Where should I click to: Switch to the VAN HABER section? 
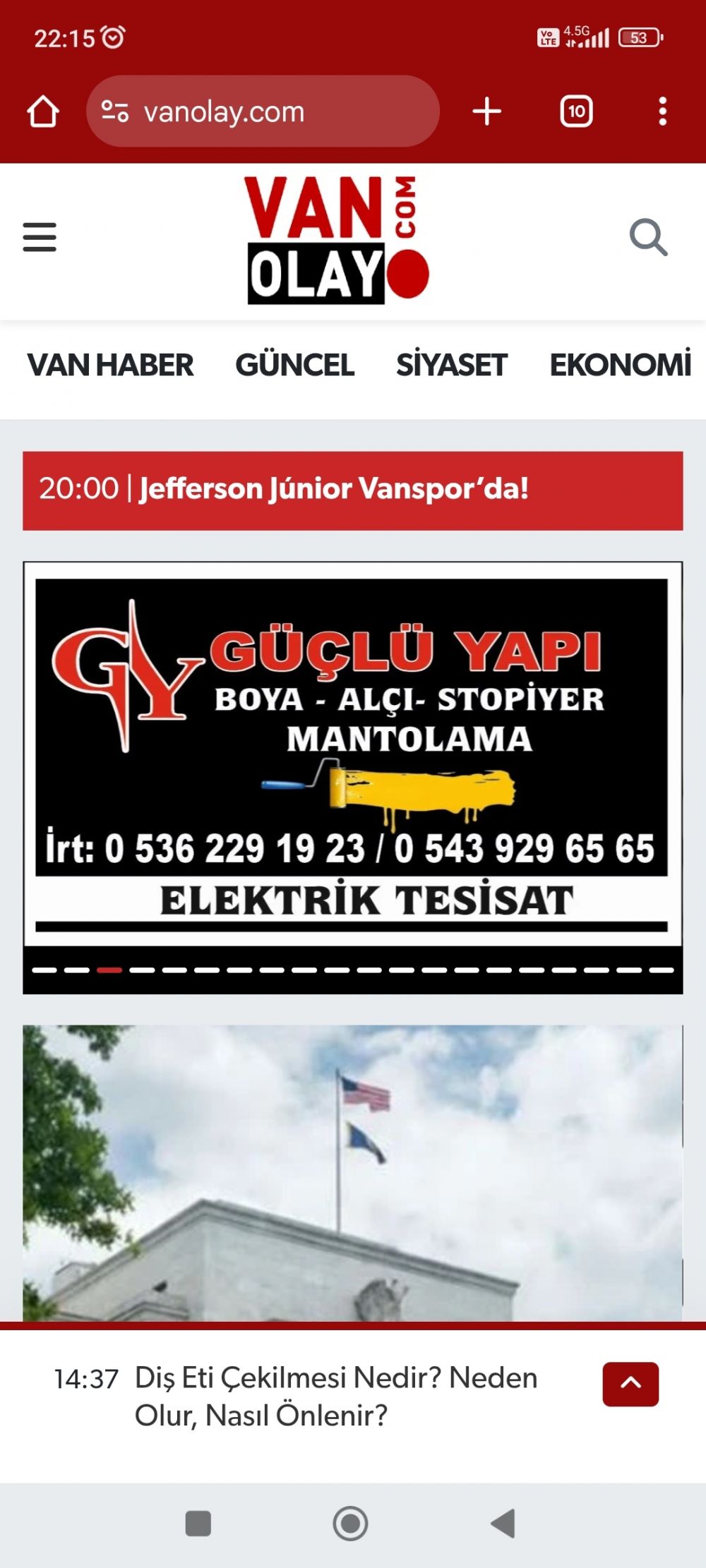[110, 366]
